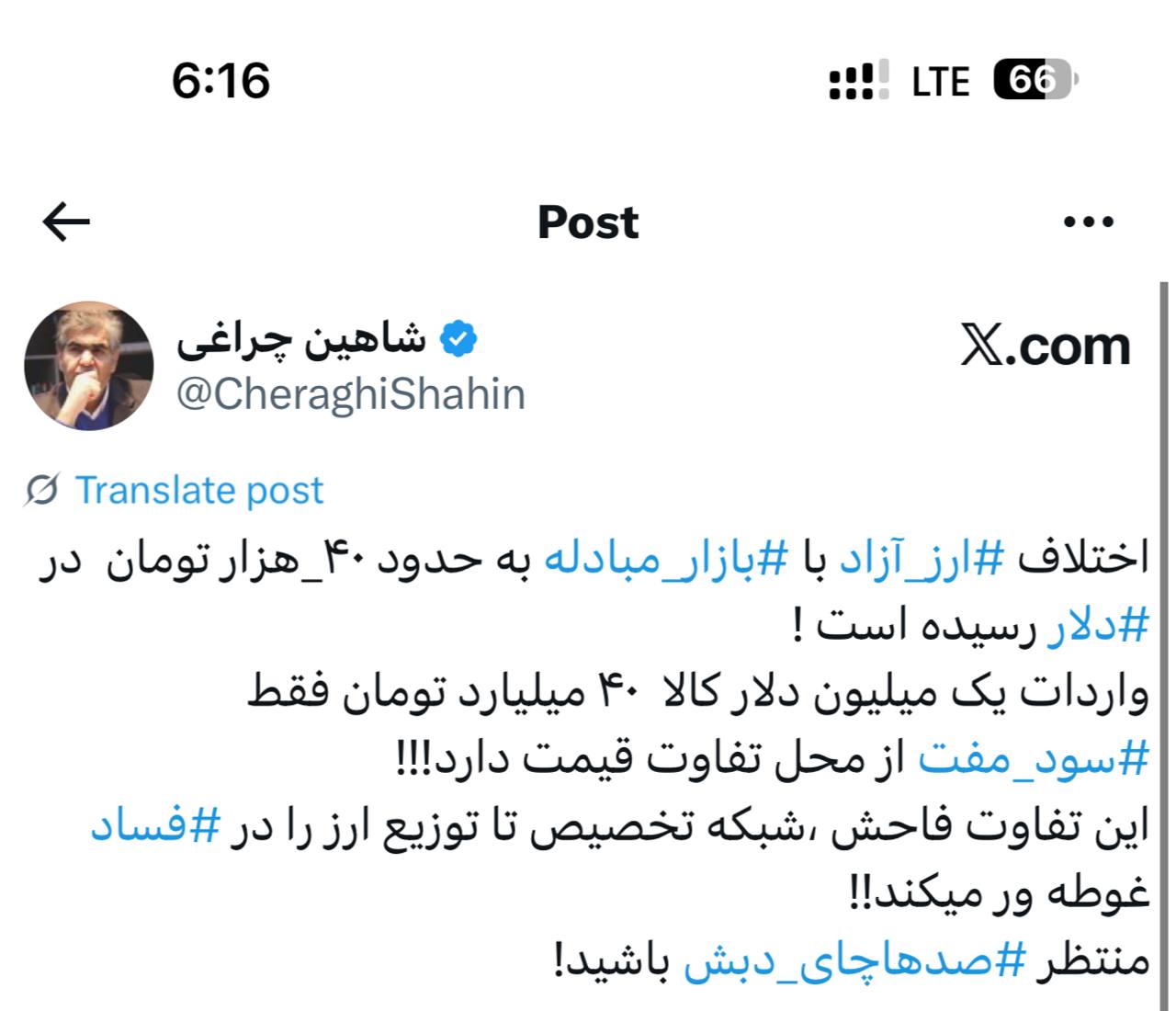Open the hashtag #بازار_مبادله
This screenshot has width=1176, height=1011.
[666, 559]
